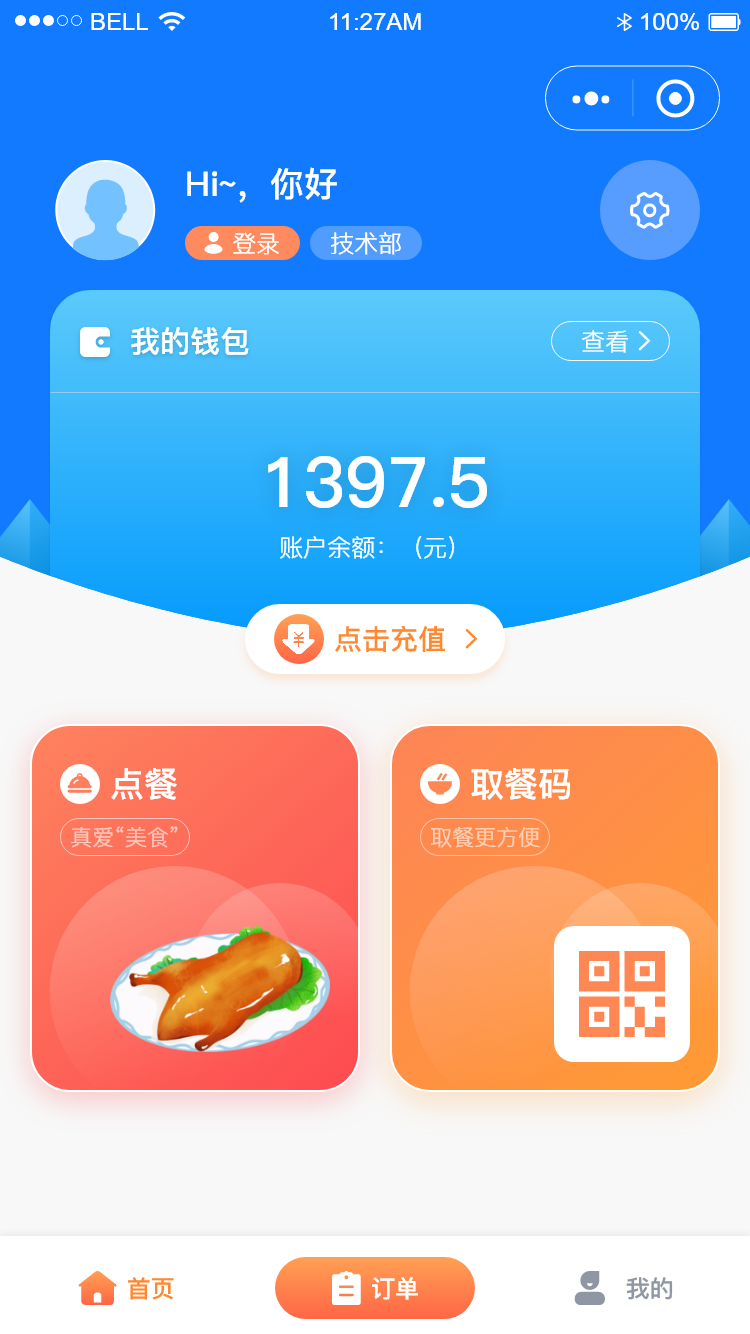Screen dimensions: 750x1334
Task: View wallet details via 查看
Action: pyautogui.click(x=610, y=341)
